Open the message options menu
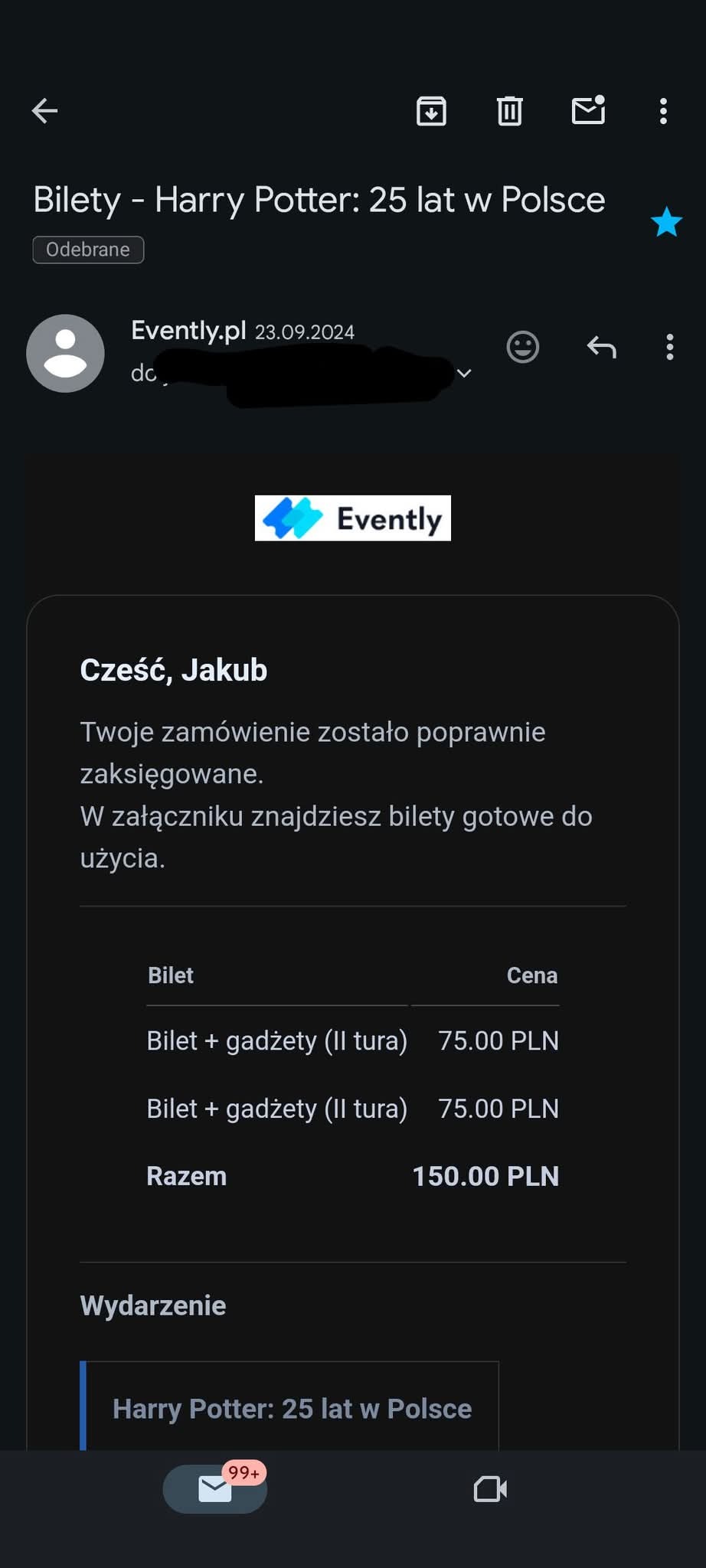706x1568 pixels. click(x=669, y=347)
